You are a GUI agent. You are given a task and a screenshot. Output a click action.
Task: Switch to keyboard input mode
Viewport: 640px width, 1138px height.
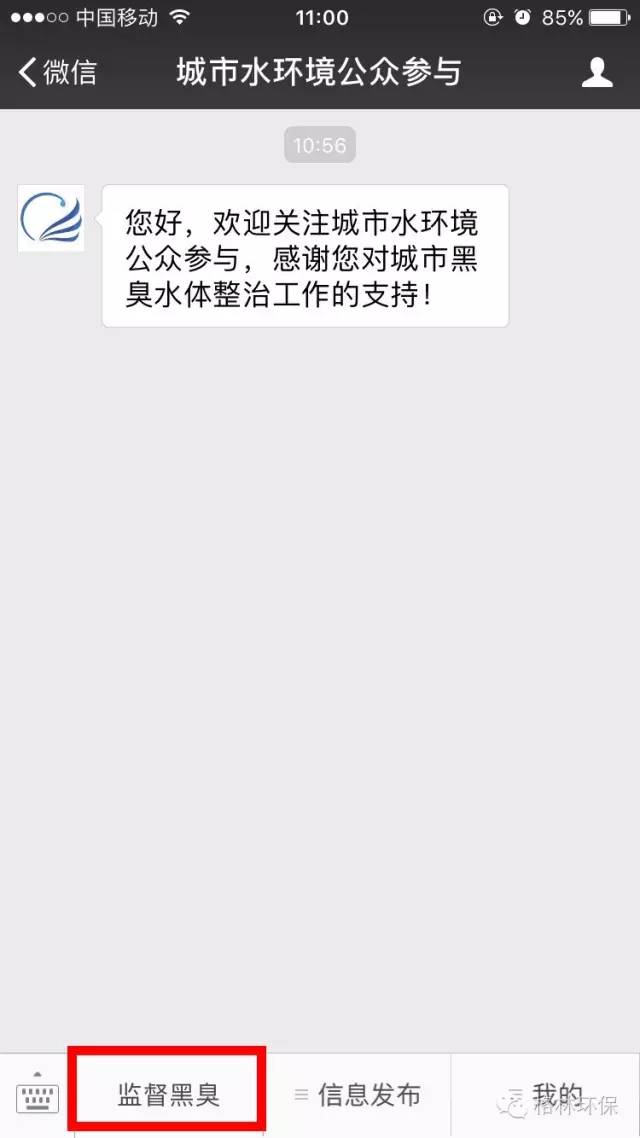37,1094
